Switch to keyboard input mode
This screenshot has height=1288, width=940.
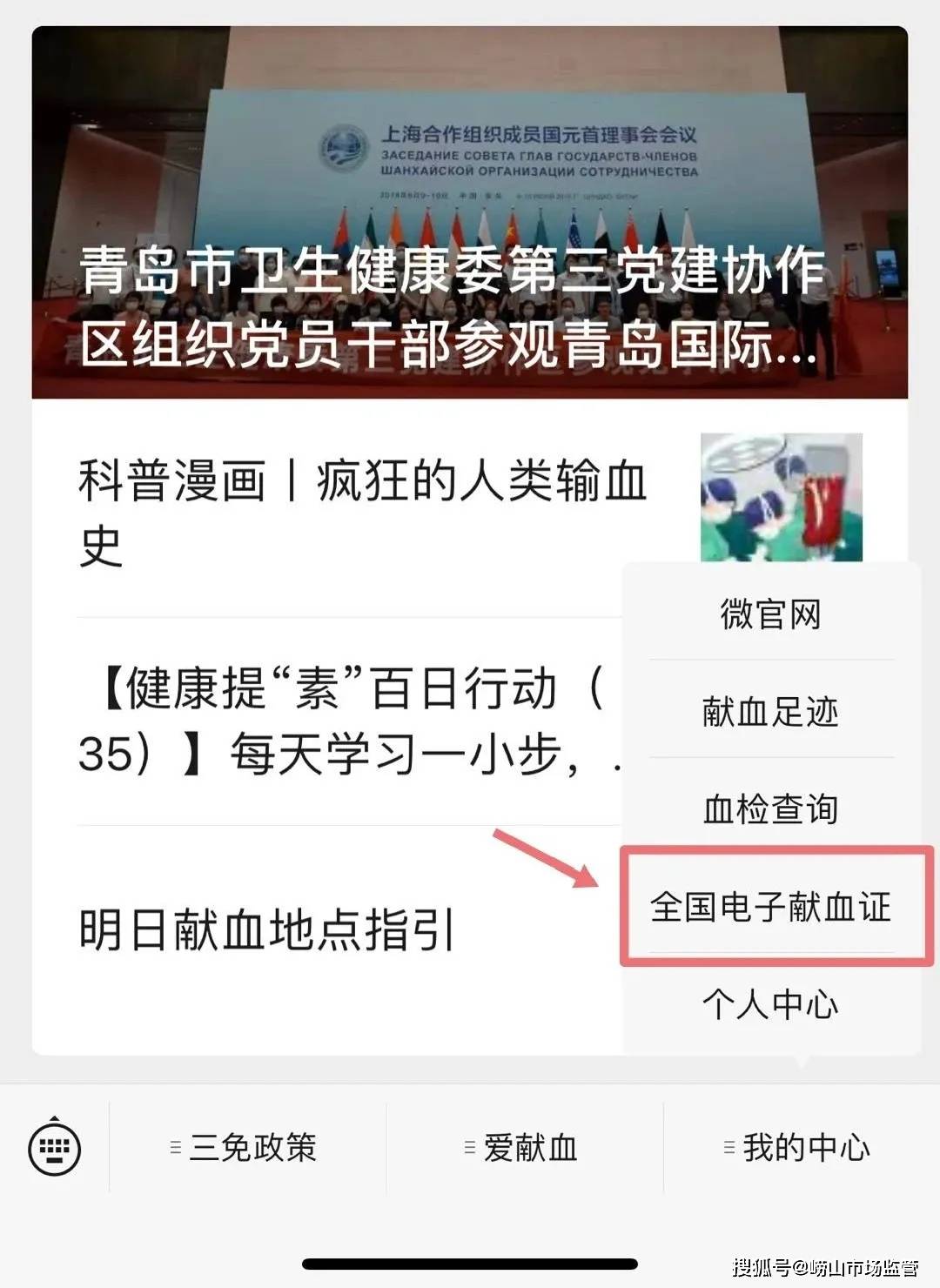[55, 1149]
